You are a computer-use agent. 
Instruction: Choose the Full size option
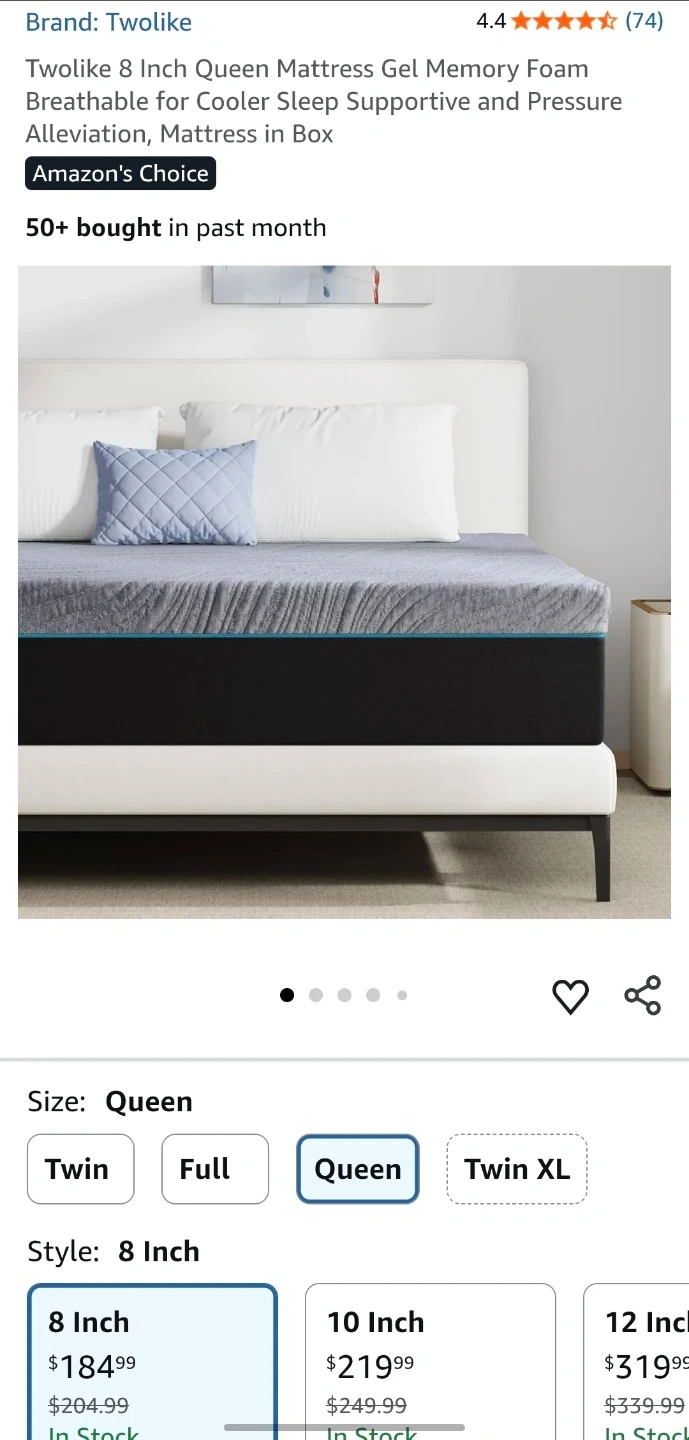pyautogui.click(x=215, y=1169)
